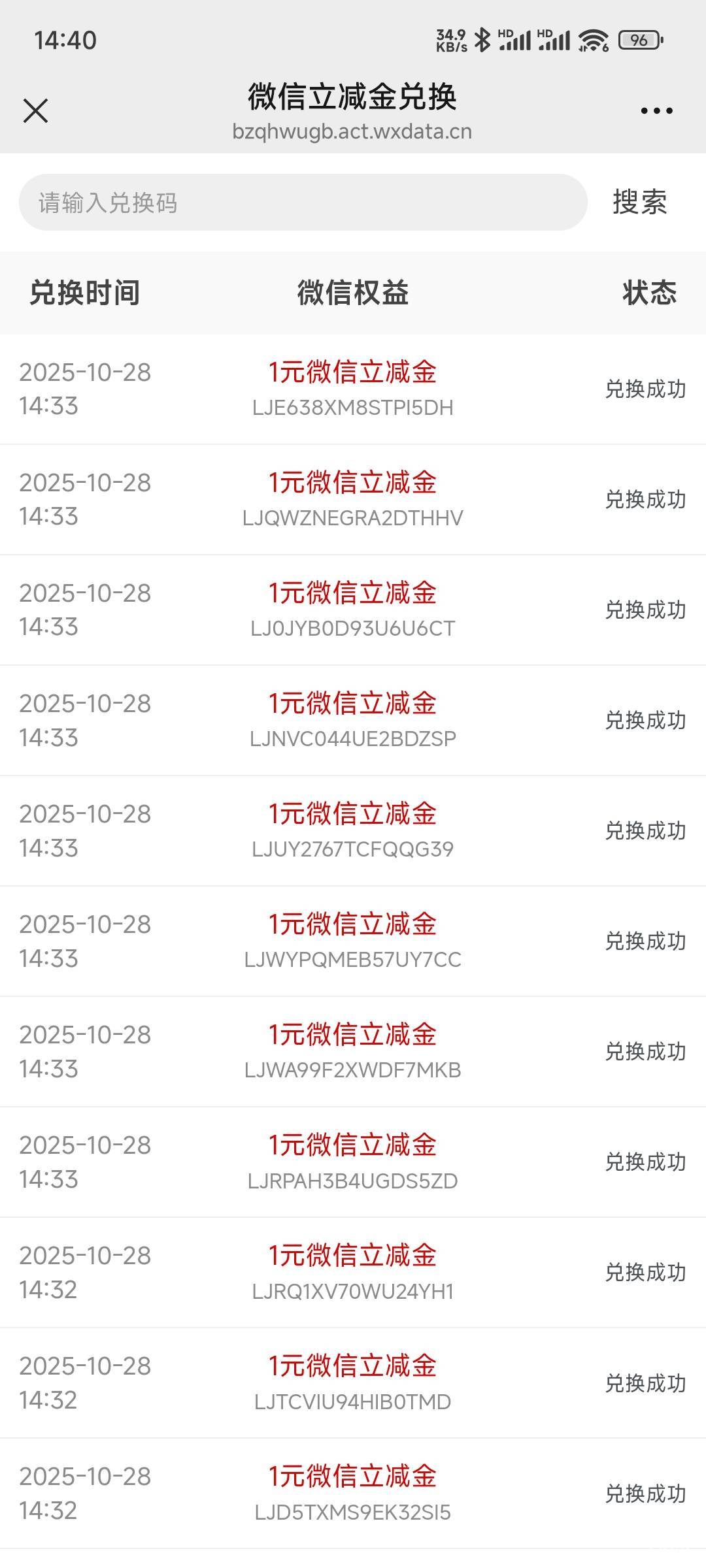This screenshot has width=706, height=1568.
Task: Close the 微信立减金兑换 web page
Action: pyautogui.click(x=35, y=110)
